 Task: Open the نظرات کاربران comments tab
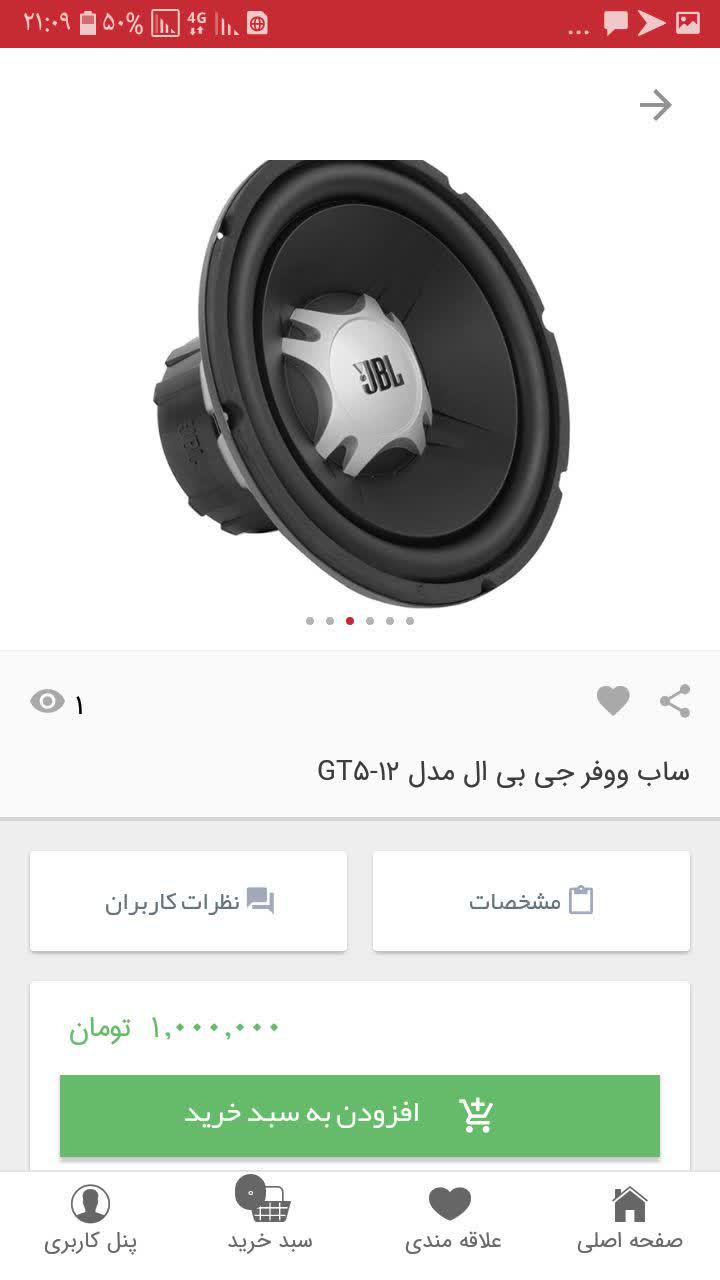point(187,900)
